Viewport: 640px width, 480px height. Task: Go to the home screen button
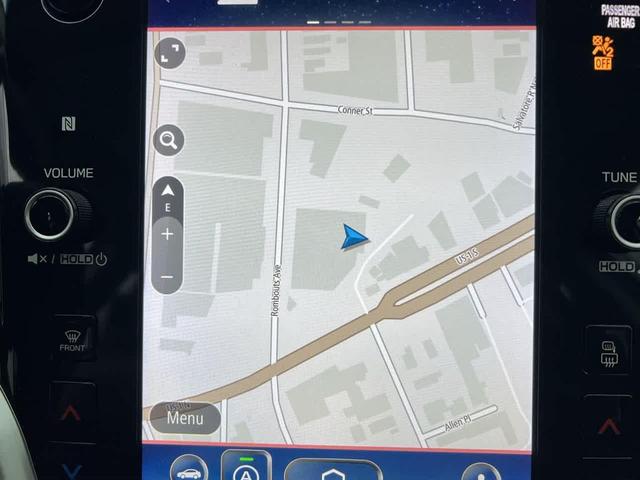[332, 470]
